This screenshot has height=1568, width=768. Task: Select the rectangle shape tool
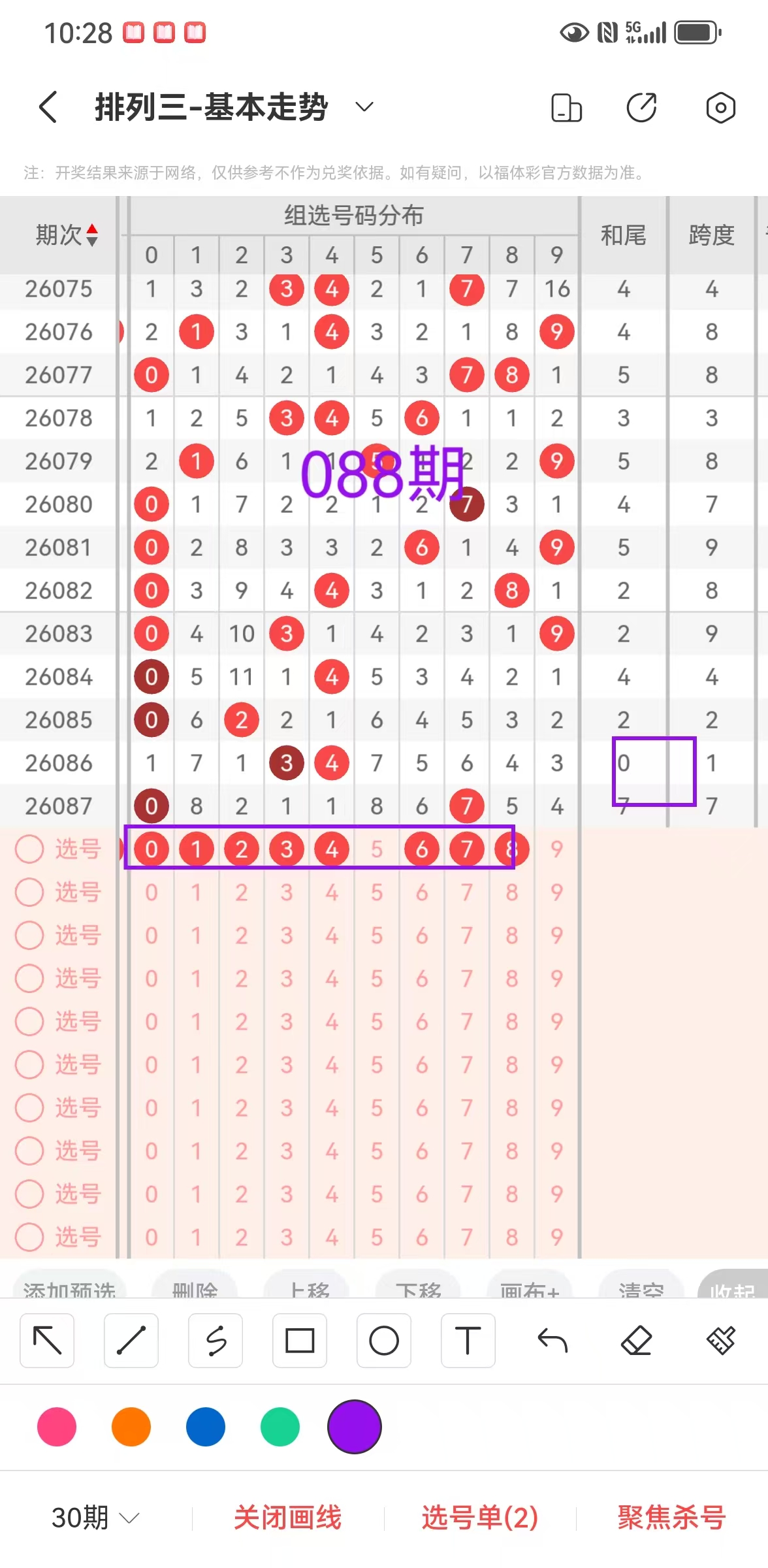[x=300, y=1341]
